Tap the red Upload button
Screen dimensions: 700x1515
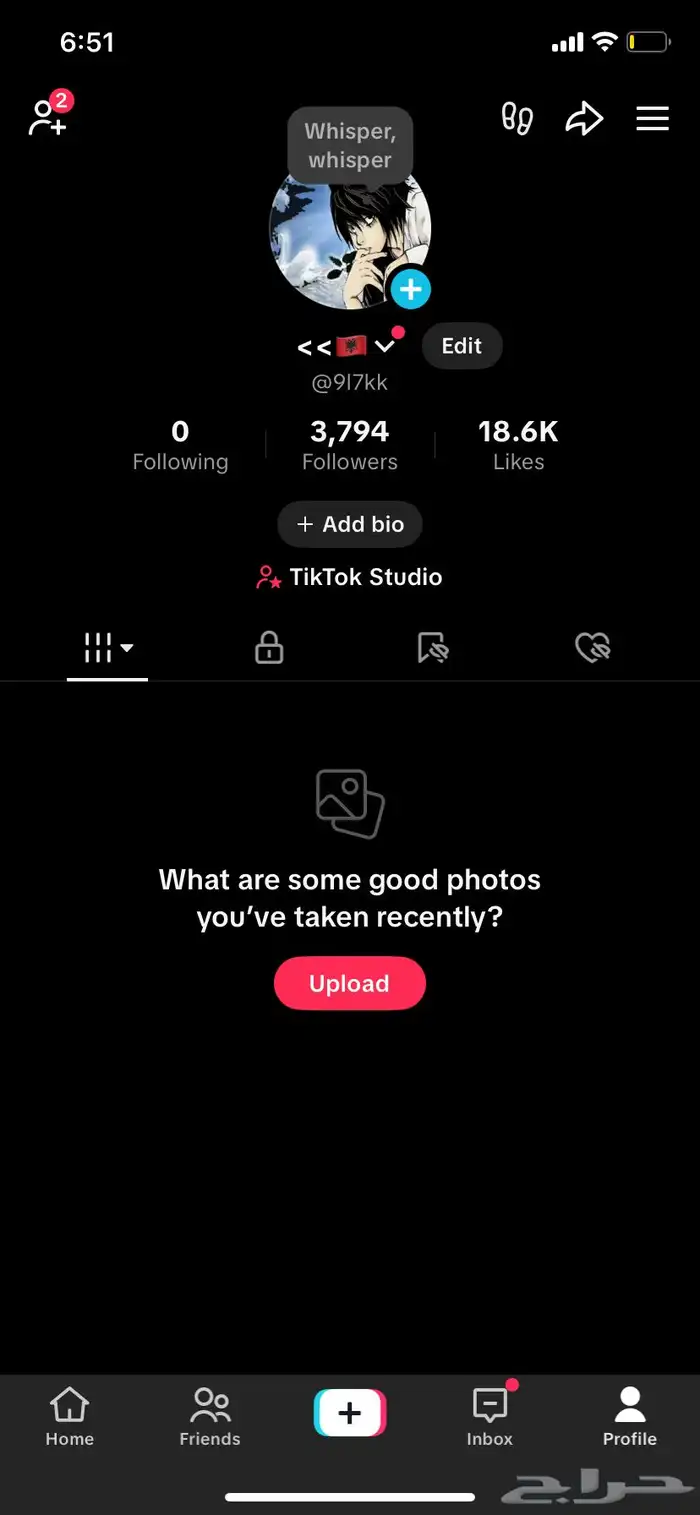click(x=349, y=983)
